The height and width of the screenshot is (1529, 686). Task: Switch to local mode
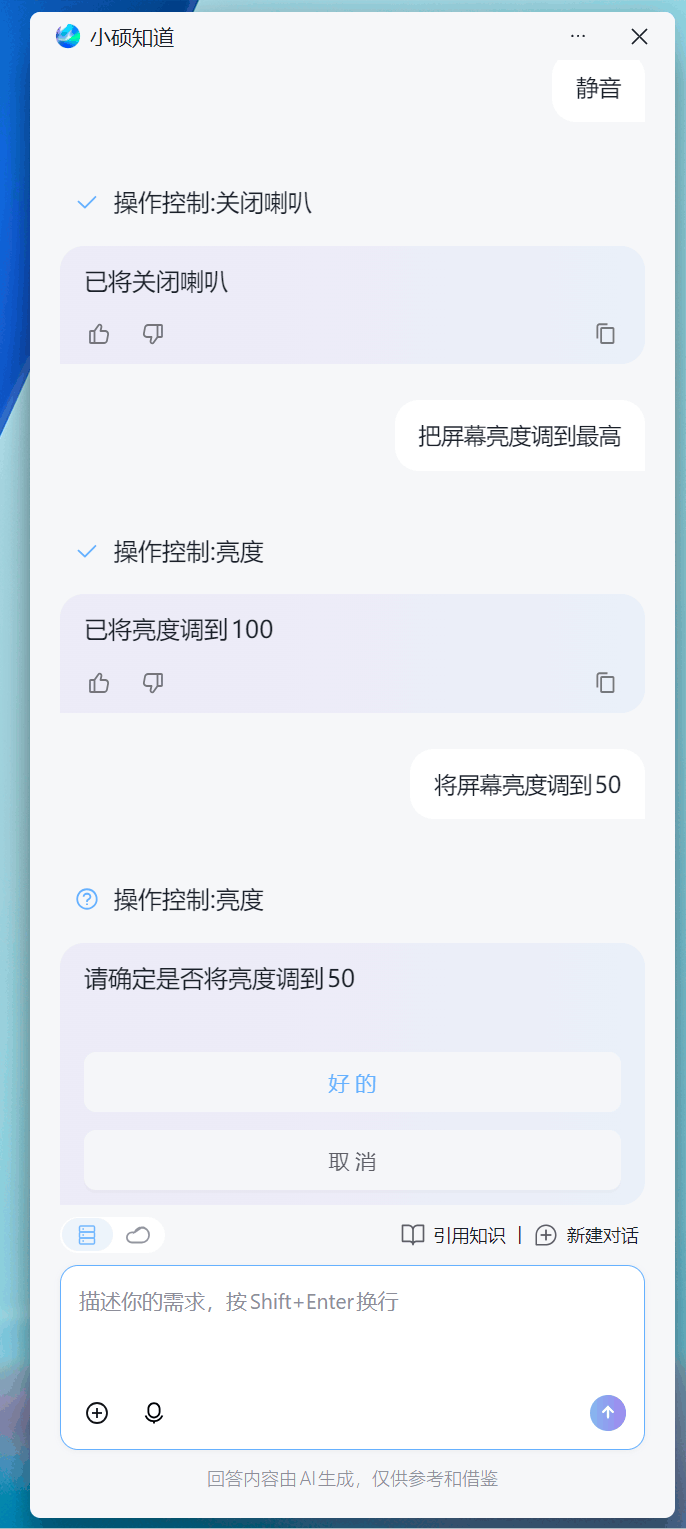tap(88, 1235)
